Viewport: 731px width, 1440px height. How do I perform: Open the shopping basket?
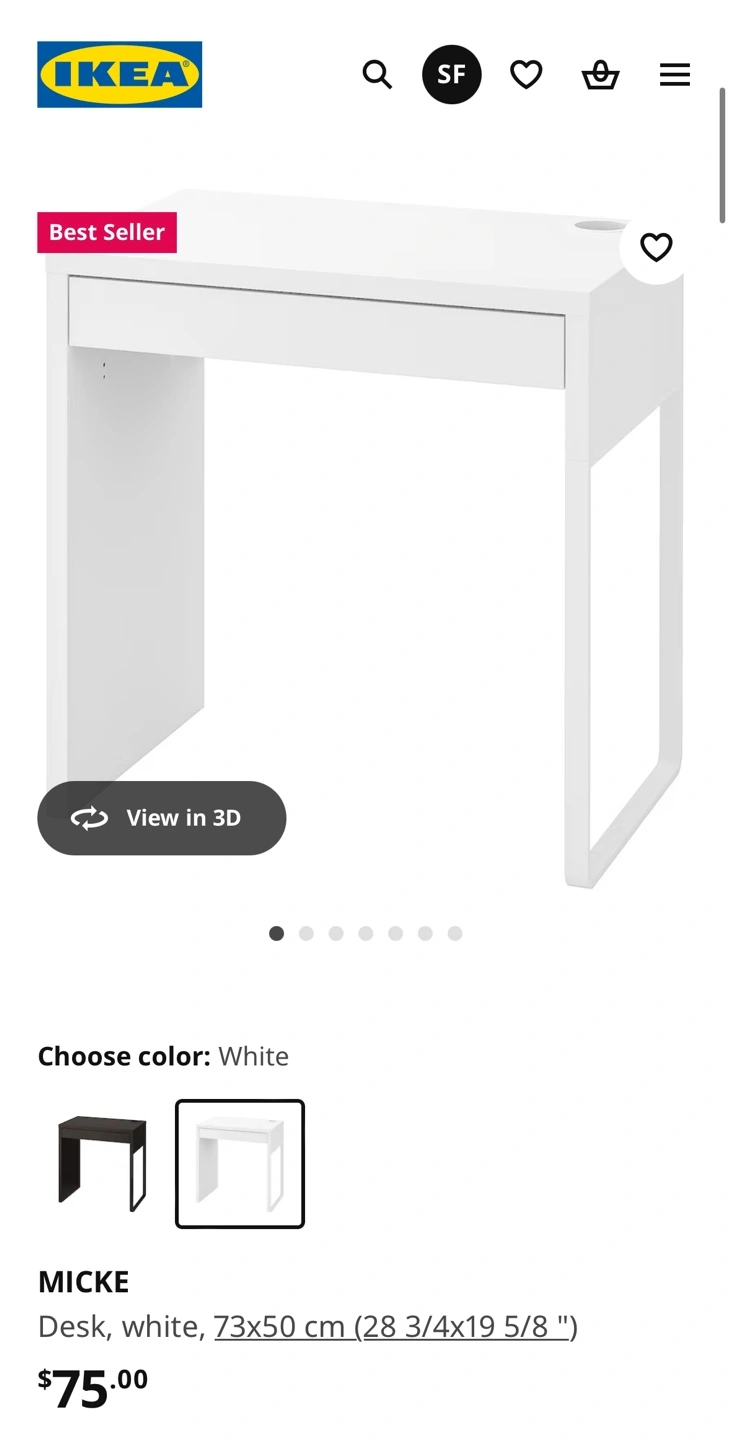pos(600,74)
